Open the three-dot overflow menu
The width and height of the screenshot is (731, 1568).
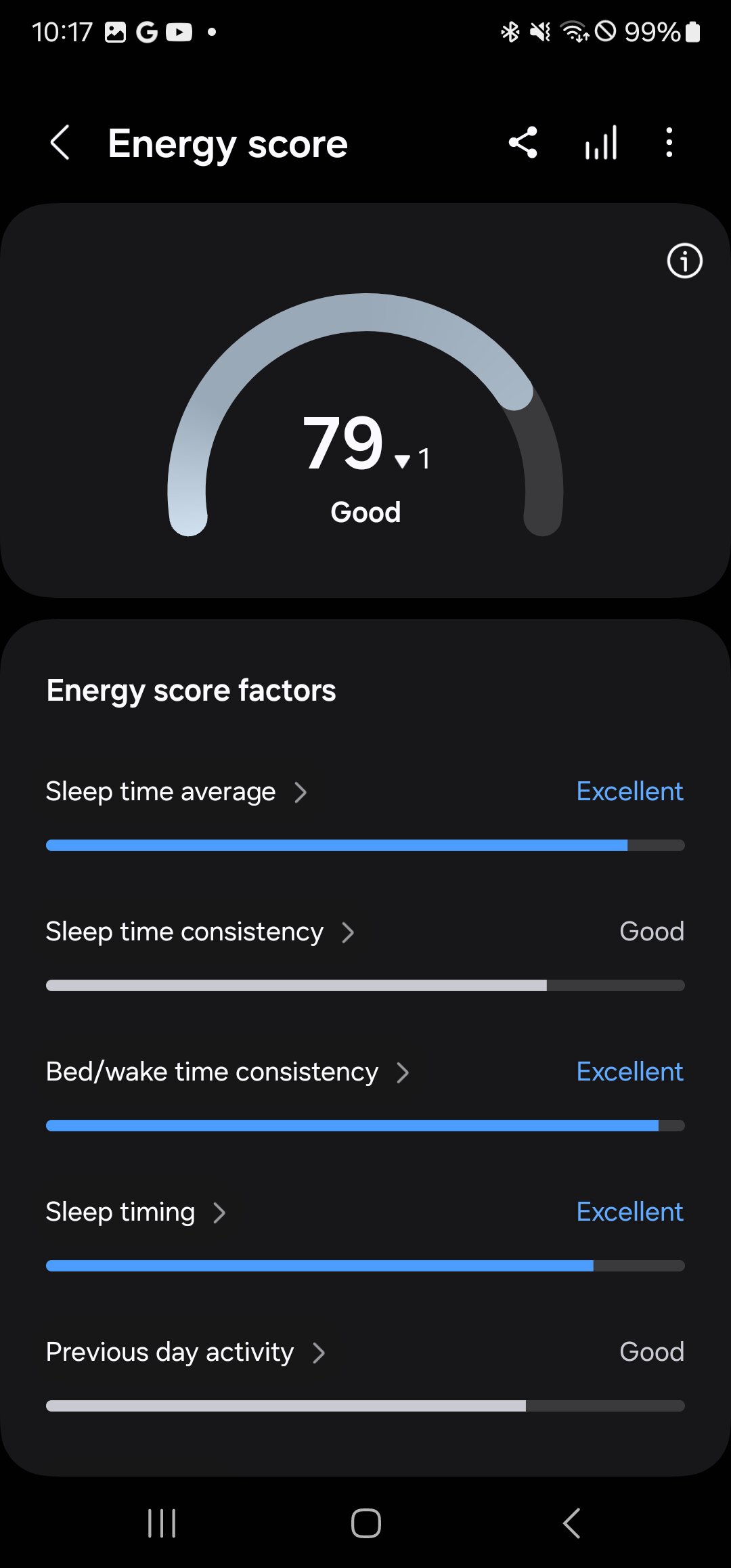[x=669, y=143]
